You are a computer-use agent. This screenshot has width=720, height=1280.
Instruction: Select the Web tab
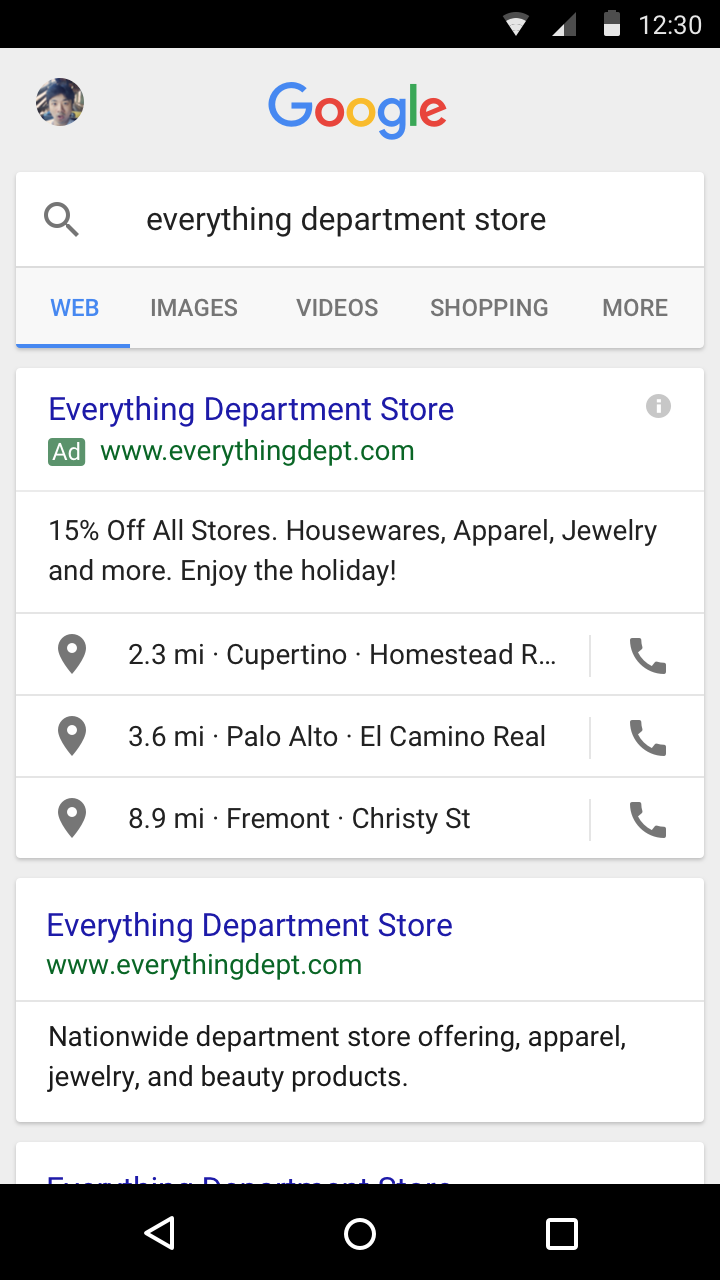click(x=75, y=308)
